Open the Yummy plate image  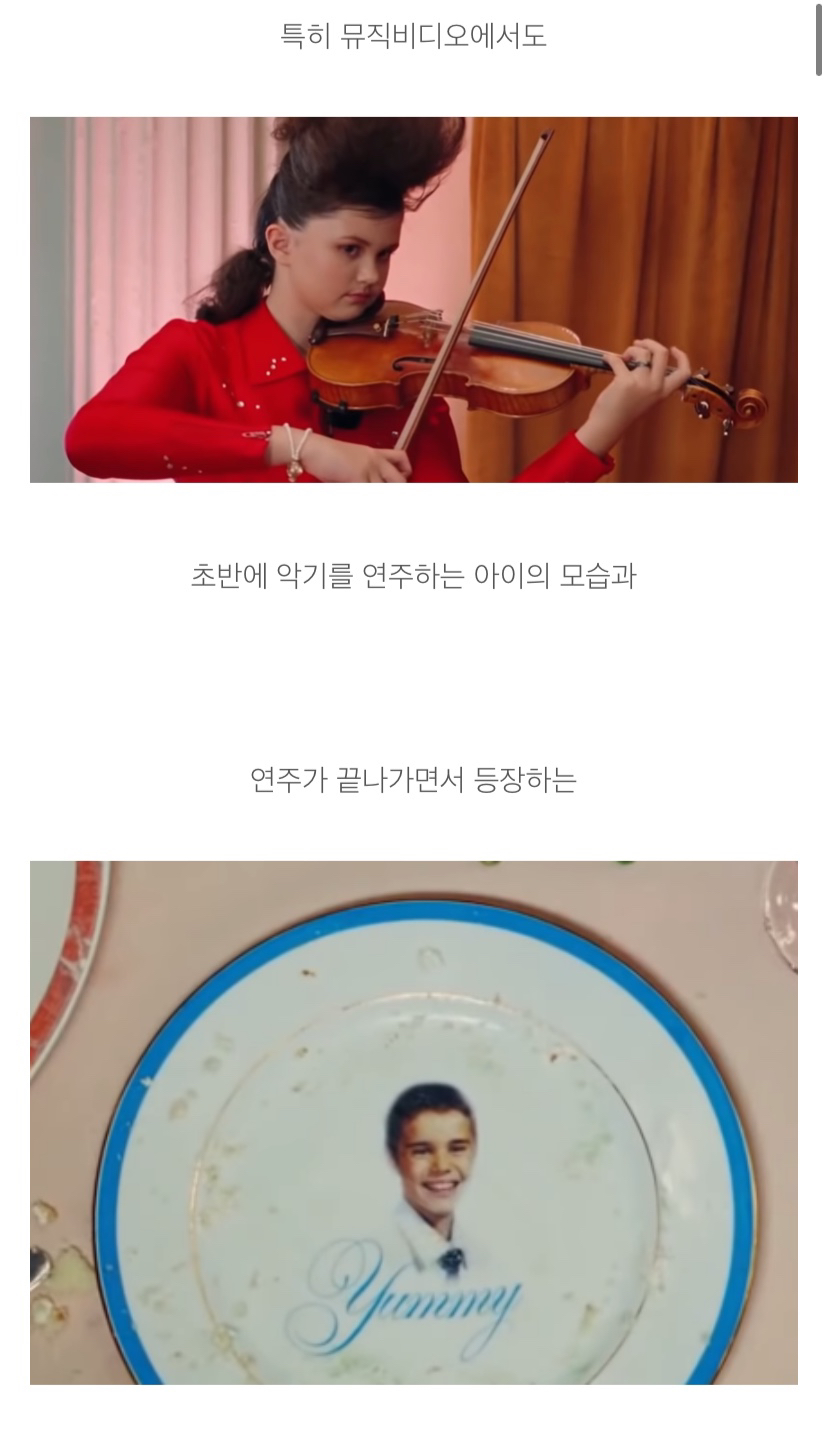[x=414, y=1122]
